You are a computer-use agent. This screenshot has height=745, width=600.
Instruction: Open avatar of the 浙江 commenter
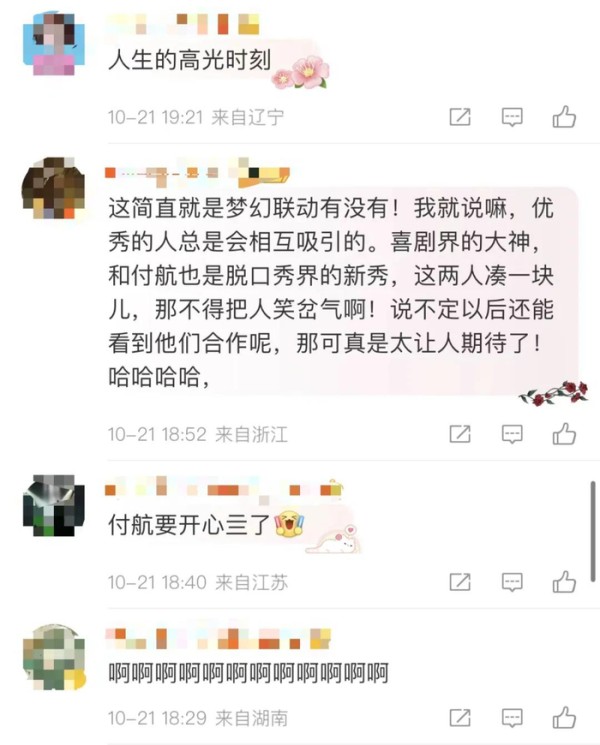[x=52, y=189]
